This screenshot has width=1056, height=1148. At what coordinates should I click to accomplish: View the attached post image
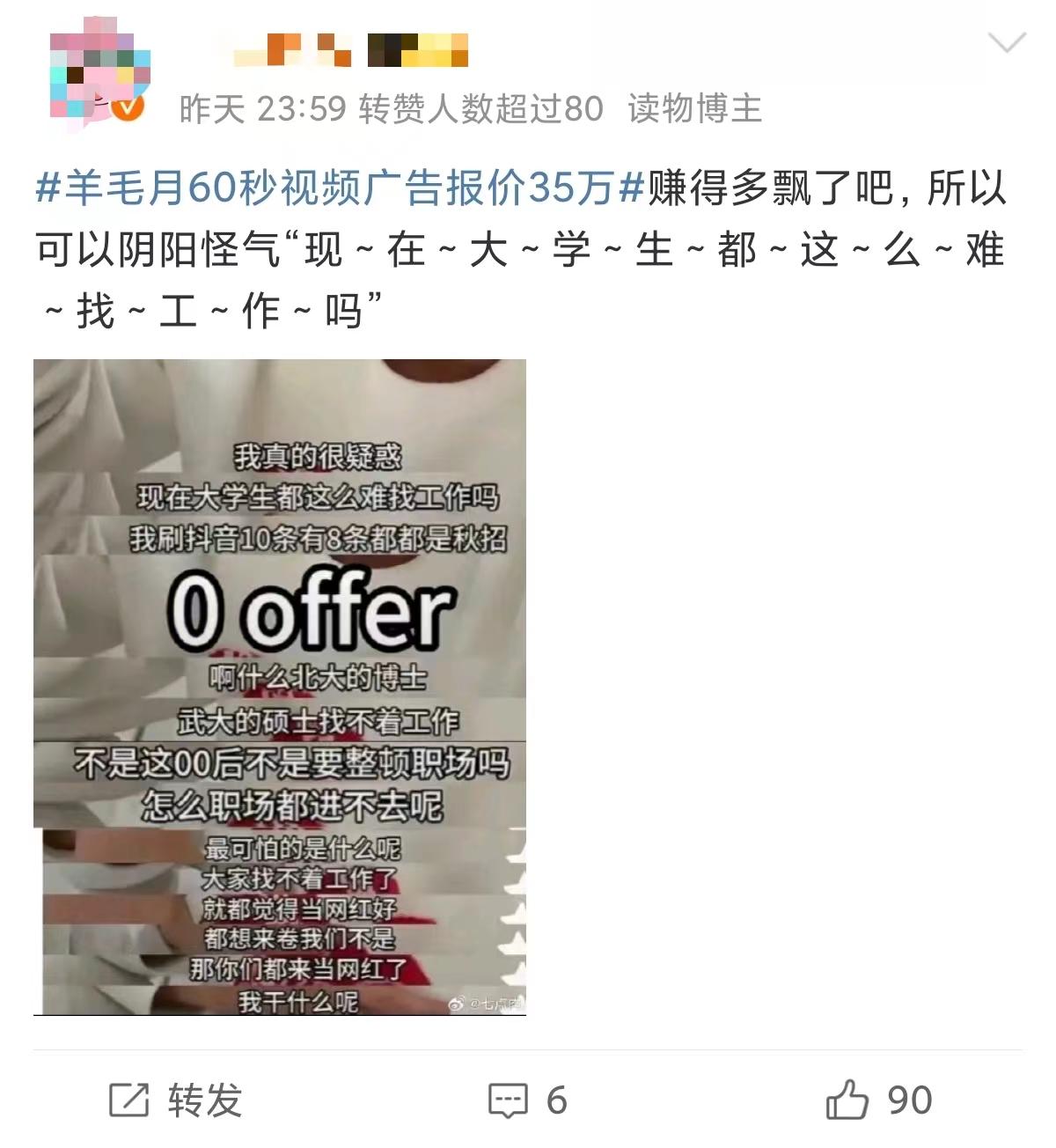click(x=280, y=687)
